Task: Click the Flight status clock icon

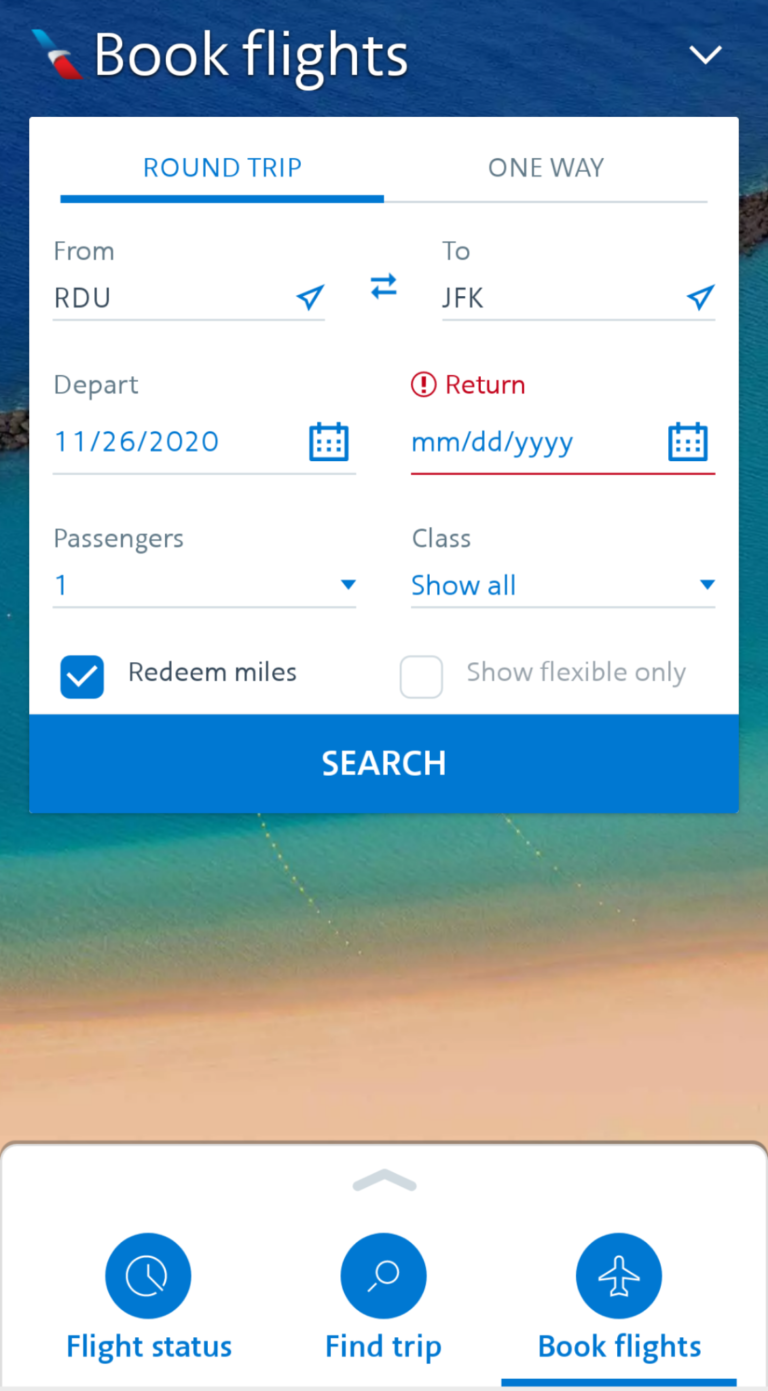Action: (x=148, y=1275)
